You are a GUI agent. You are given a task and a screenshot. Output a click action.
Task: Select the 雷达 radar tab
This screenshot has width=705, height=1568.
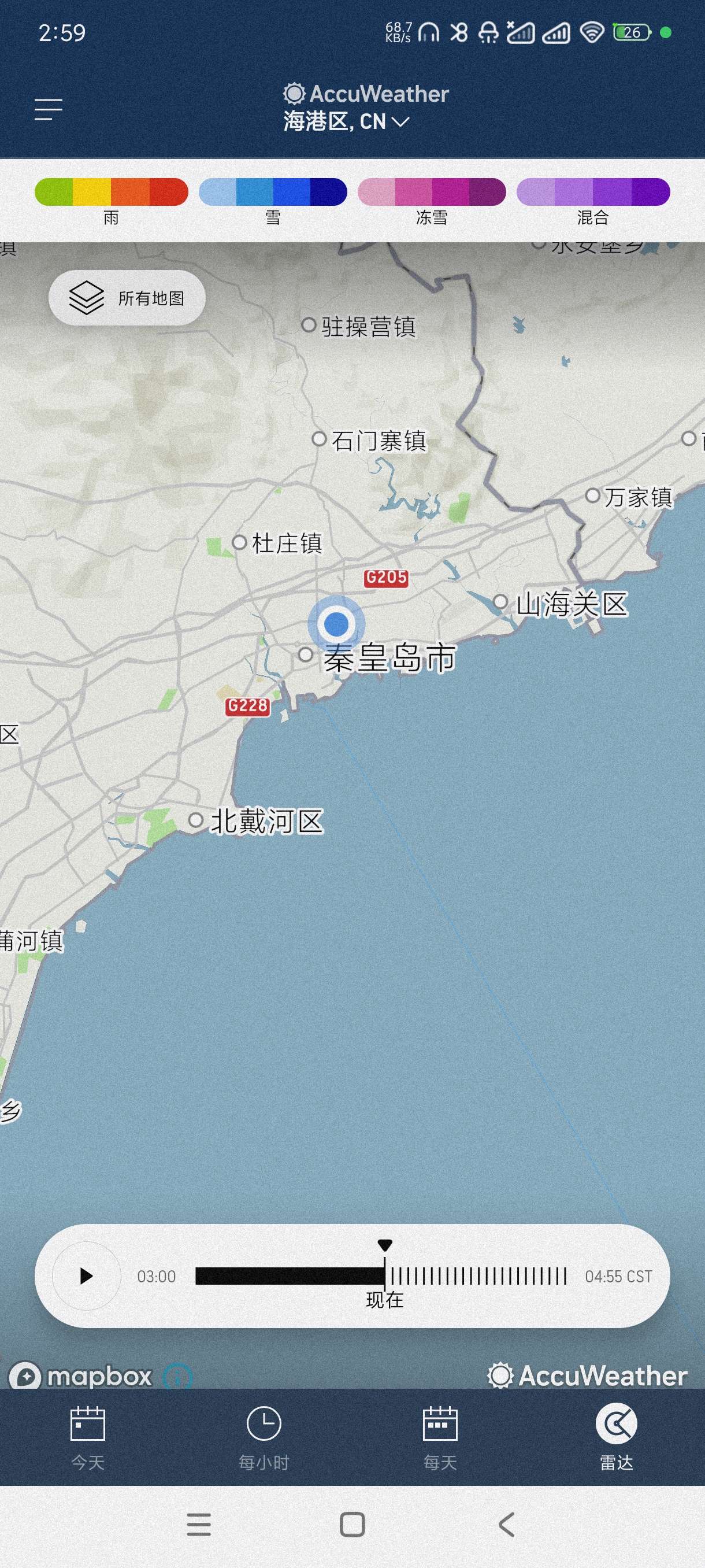pos(616,1438)
